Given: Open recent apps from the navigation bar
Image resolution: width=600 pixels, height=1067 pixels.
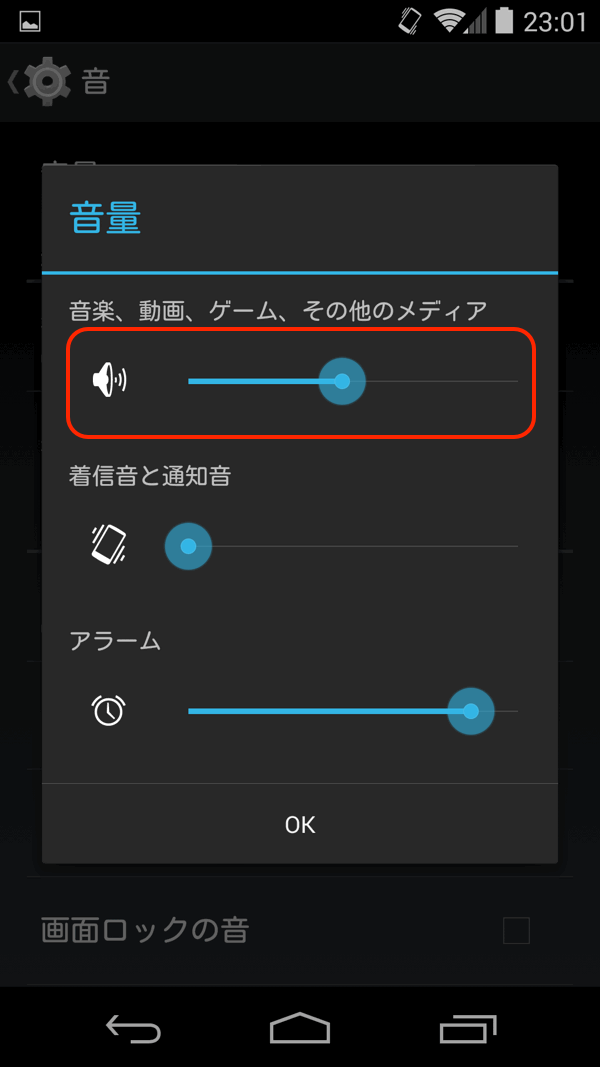Looking at the screenshot, I should click(x=467, y=1028).
